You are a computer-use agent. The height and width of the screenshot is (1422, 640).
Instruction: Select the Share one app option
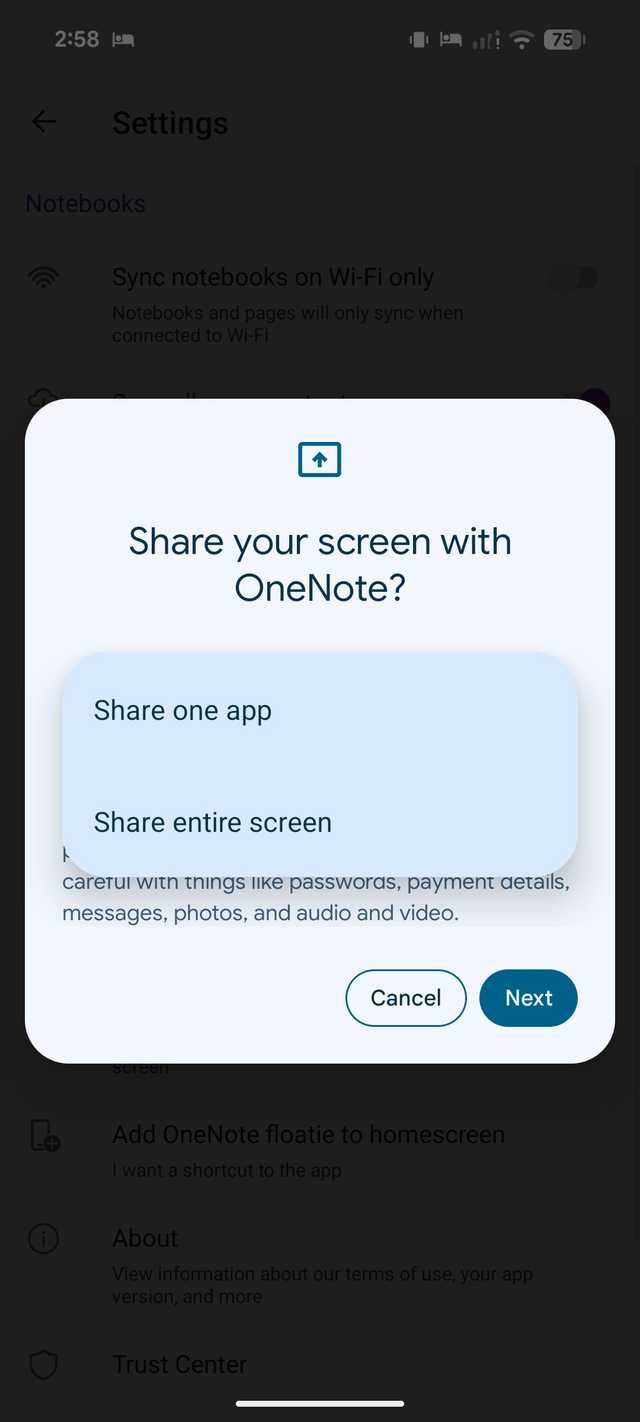tap(183, 711)
